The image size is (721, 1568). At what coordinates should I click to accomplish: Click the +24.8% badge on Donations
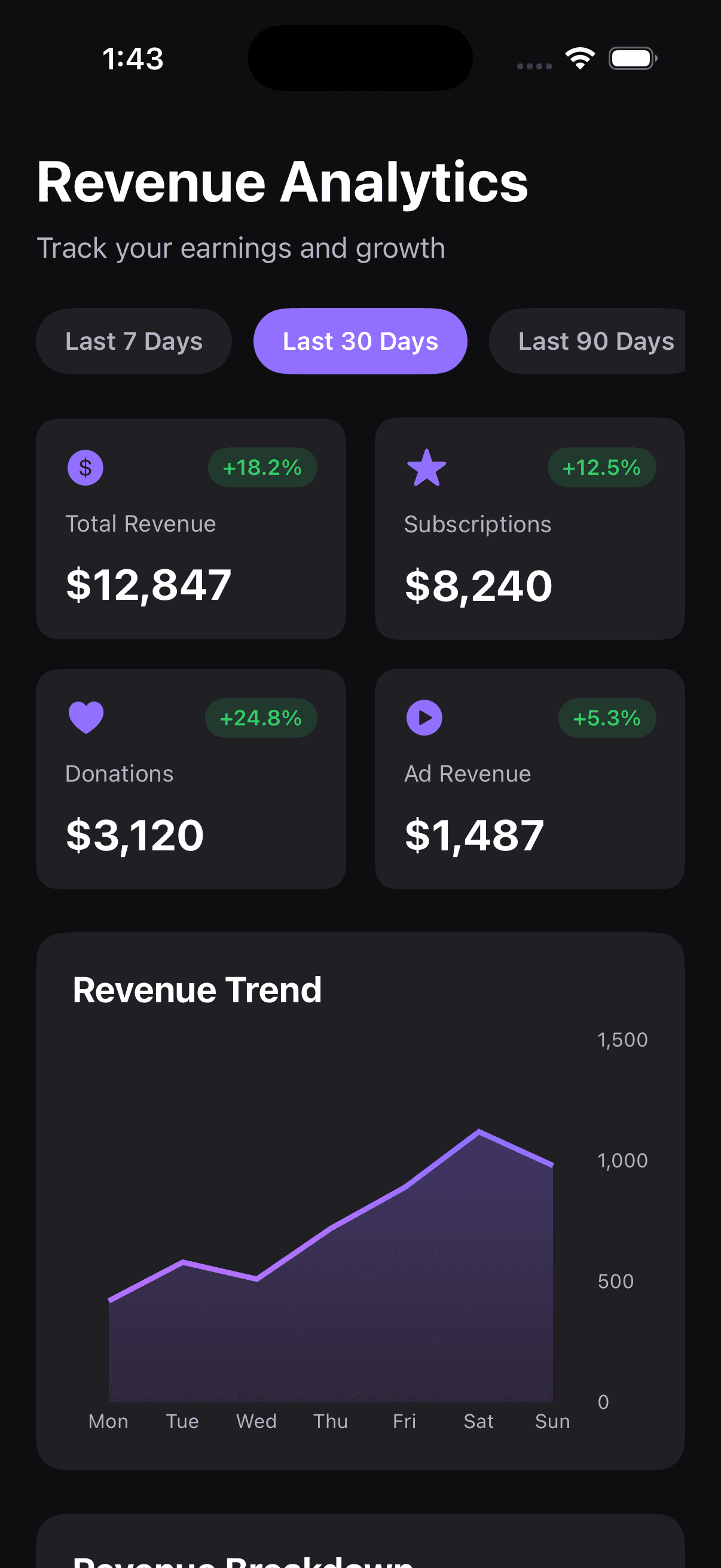(261, 718)
